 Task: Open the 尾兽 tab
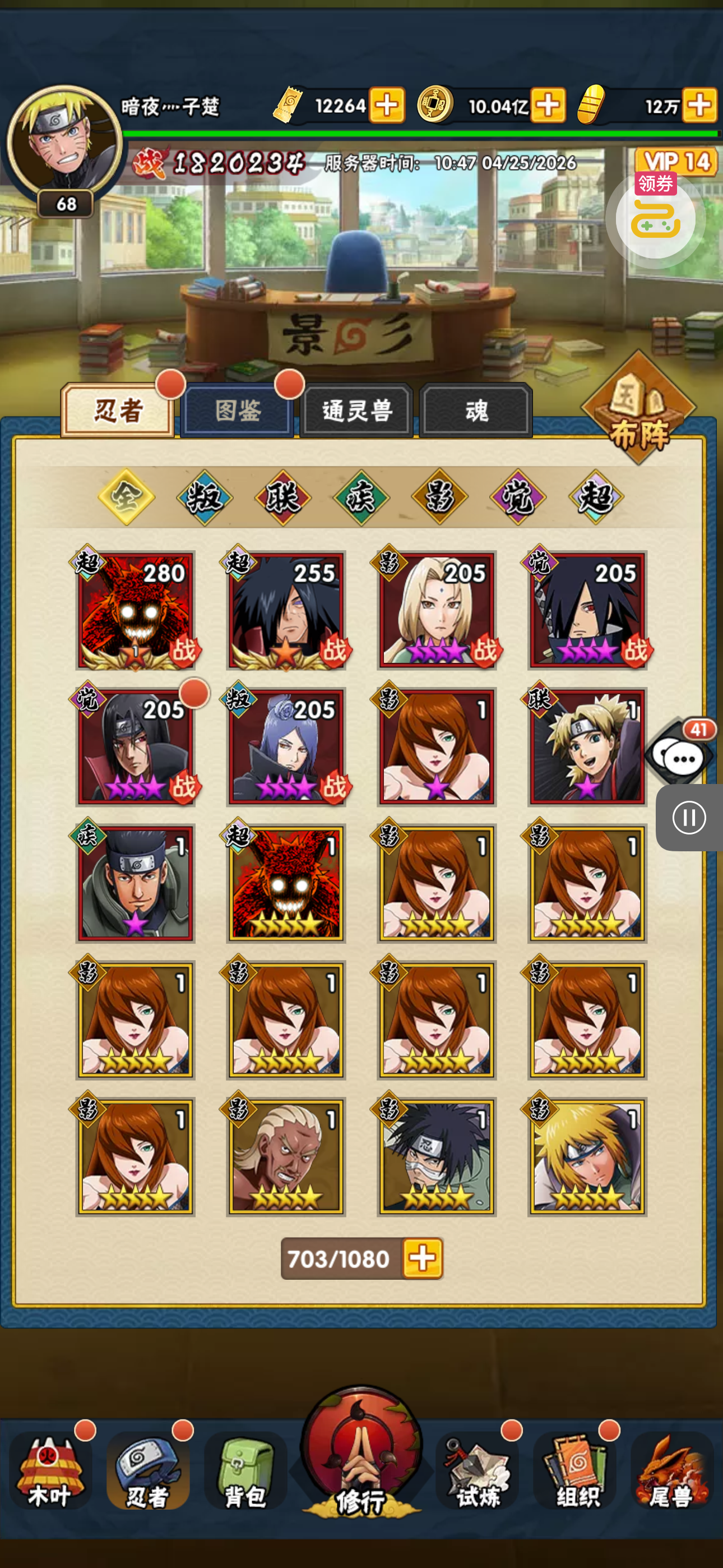point(672,1472)
